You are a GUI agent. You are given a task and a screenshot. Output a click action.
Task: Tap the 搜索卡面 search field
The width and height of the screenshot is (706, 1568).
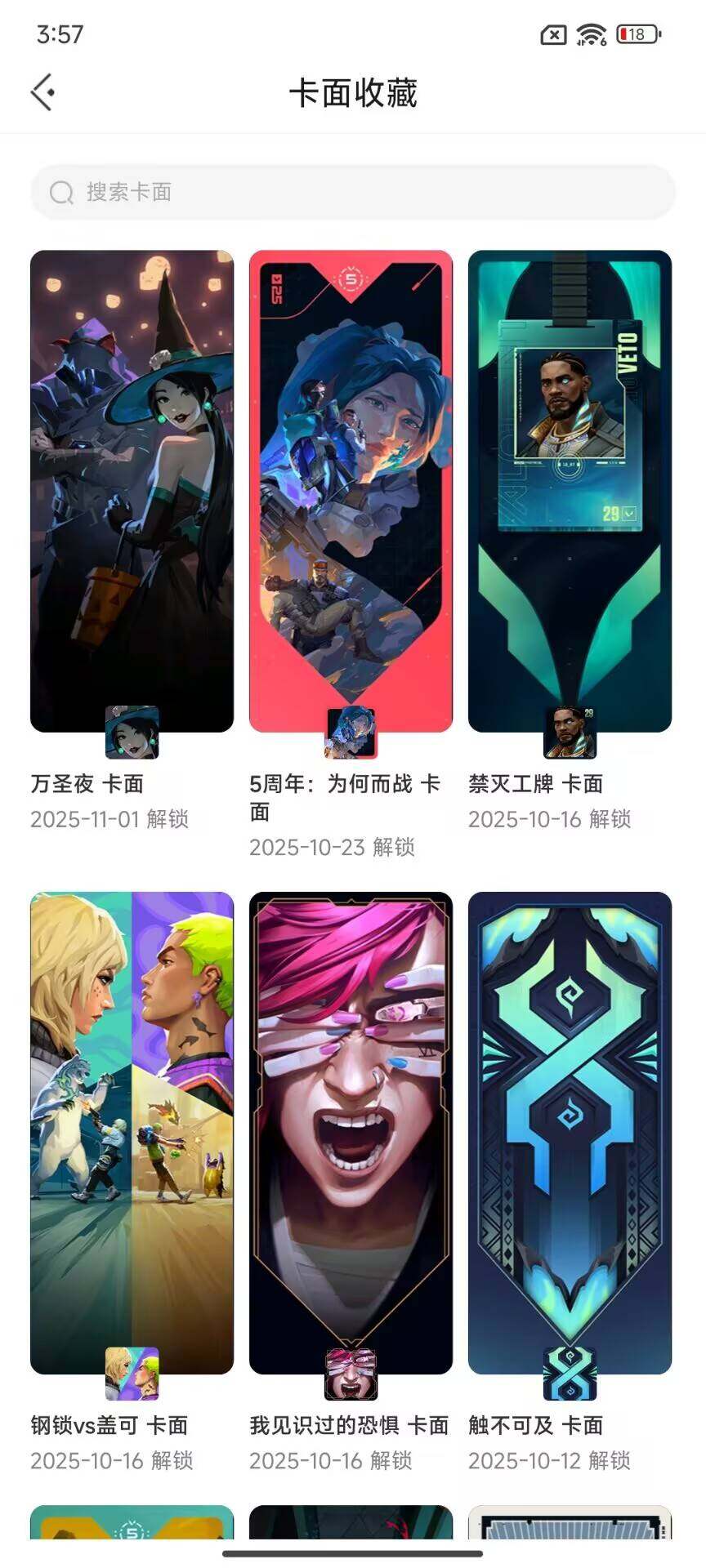point(353,192)
